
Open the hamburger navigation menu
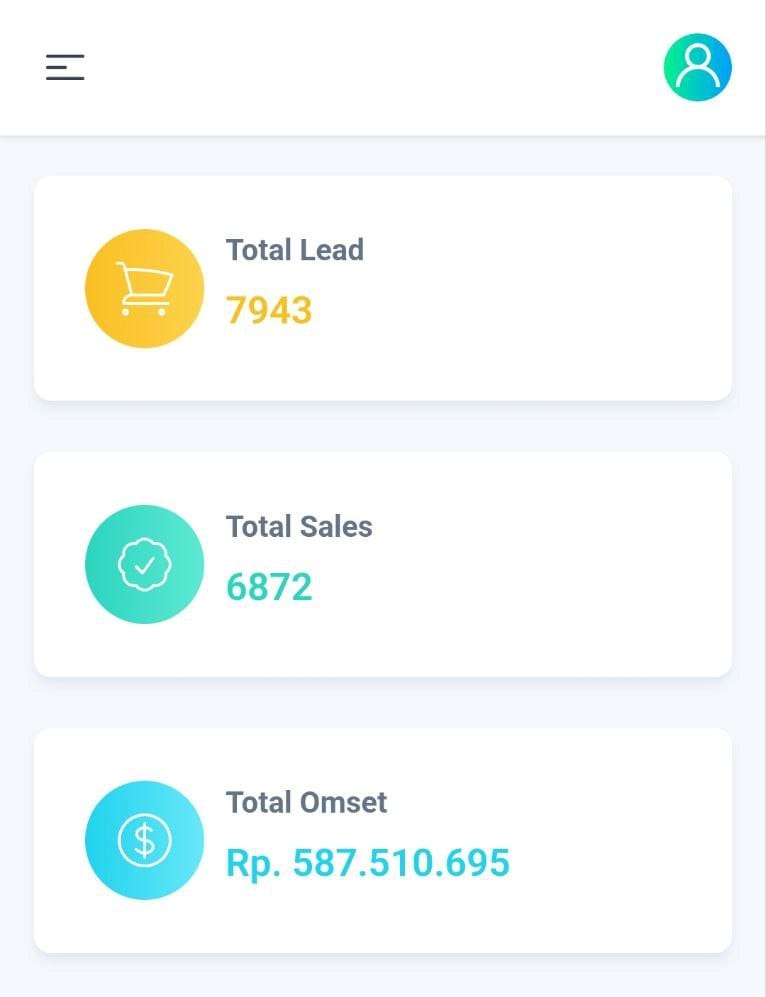point(65,67)
